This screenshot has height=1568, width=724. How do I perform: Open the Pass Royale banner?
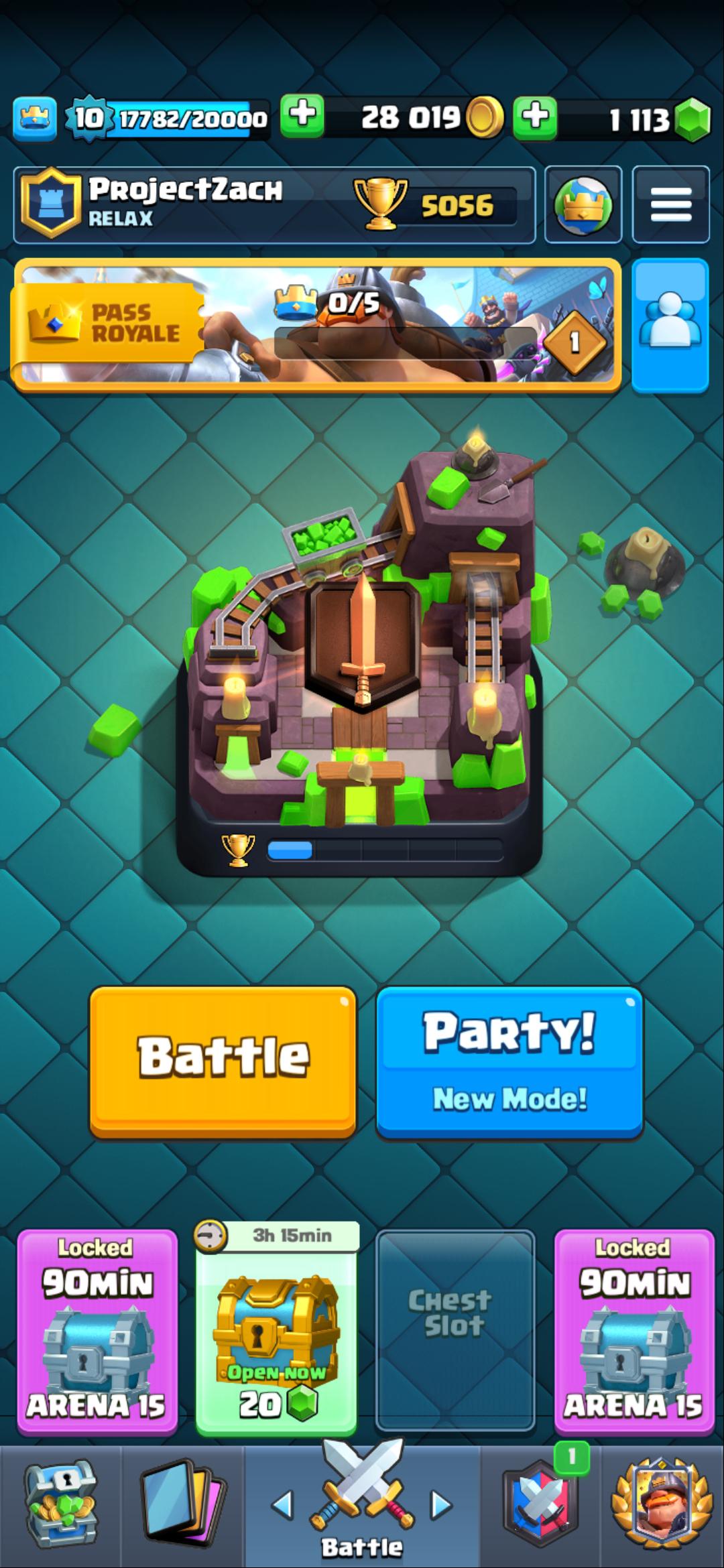(315, 324)
